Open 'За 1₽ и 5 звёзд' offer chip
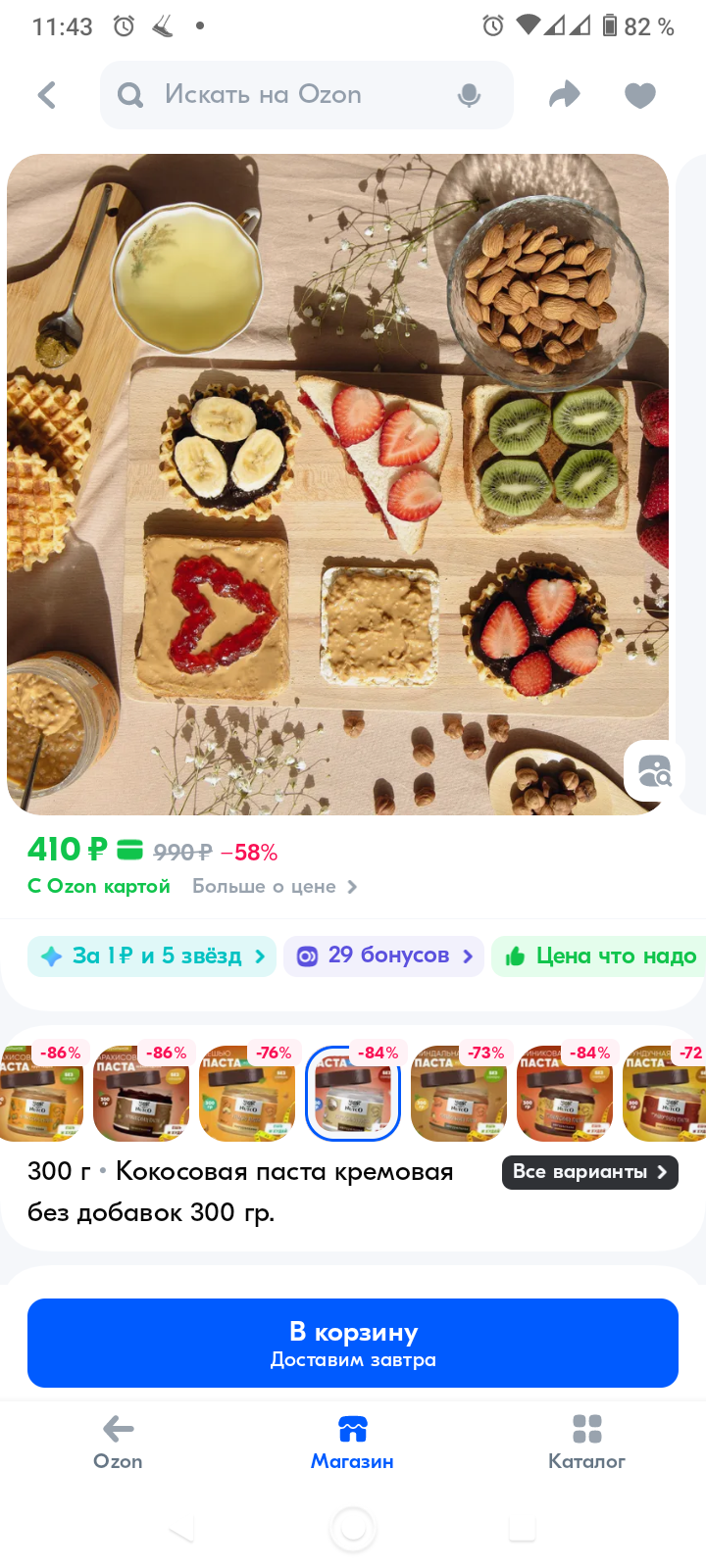The image size is (706, 1568). (152, 955)
